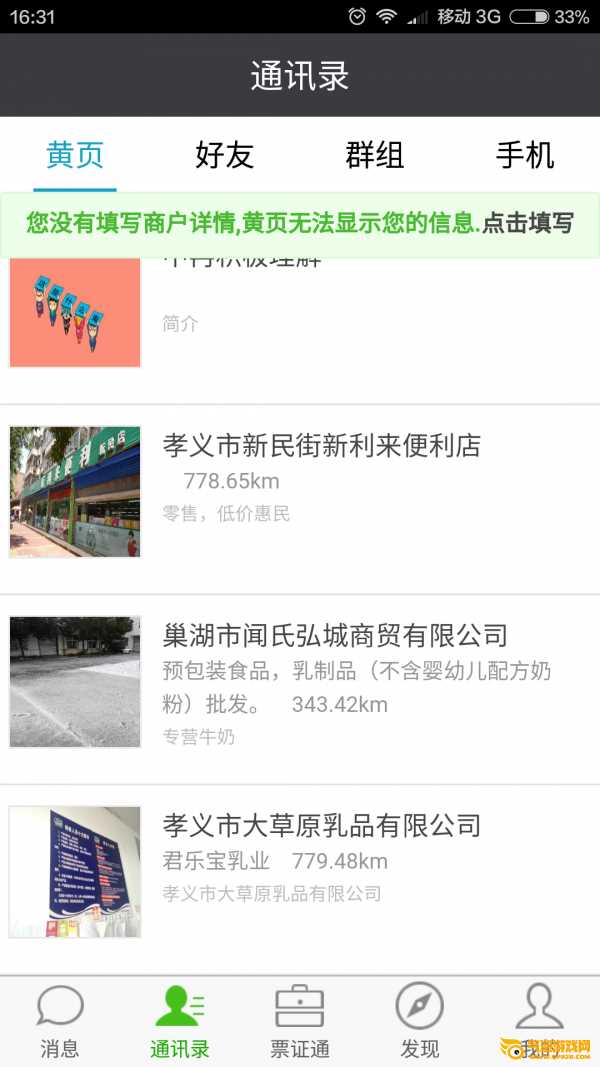Viewport: 600px width, 1067px height.
Task: Open 孝义市新民街新利来便利店 listing
Action: coord(321,446)
